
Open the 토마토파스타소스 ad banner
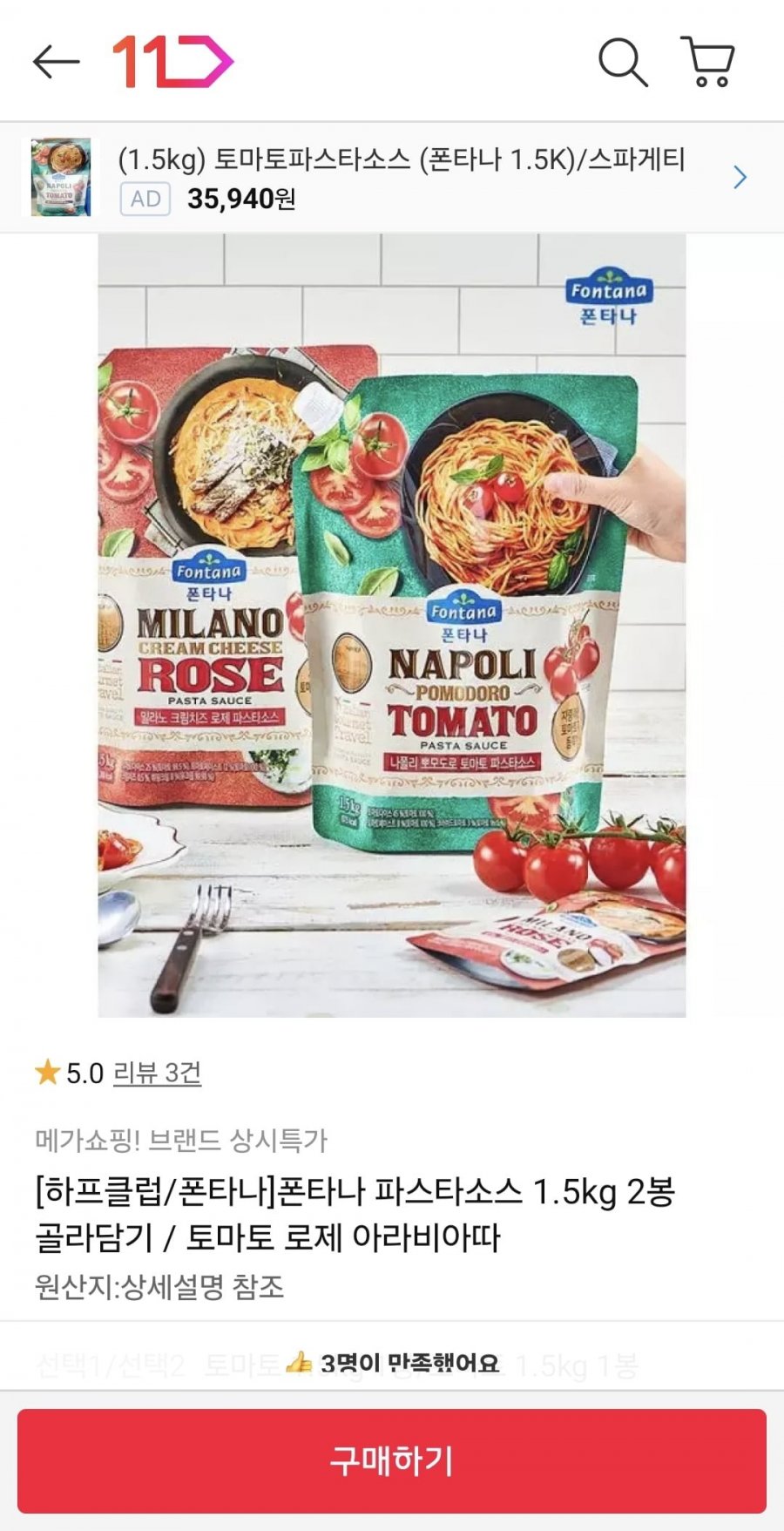392,178
